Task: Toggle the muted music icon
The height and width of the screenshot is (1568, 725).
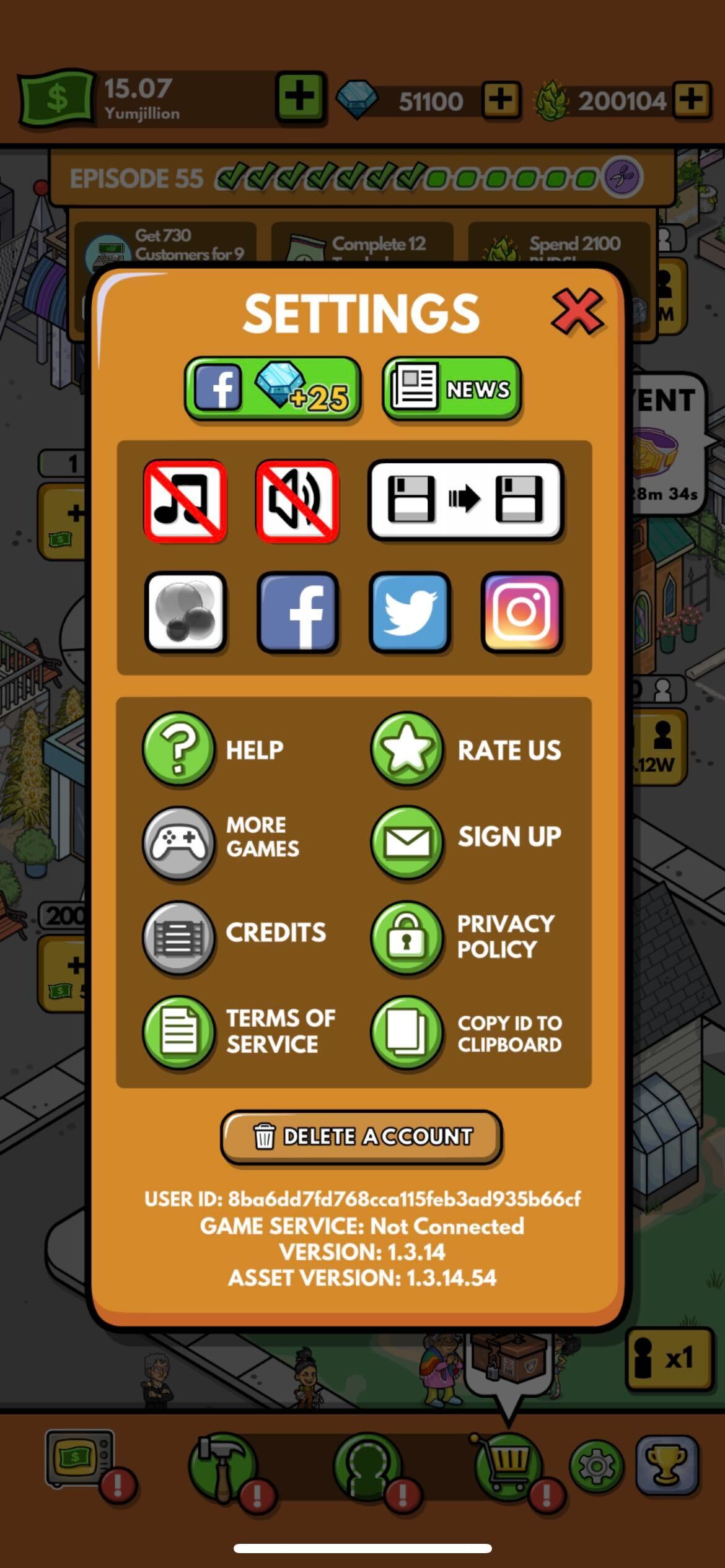Action: click(x=185, y=501)
